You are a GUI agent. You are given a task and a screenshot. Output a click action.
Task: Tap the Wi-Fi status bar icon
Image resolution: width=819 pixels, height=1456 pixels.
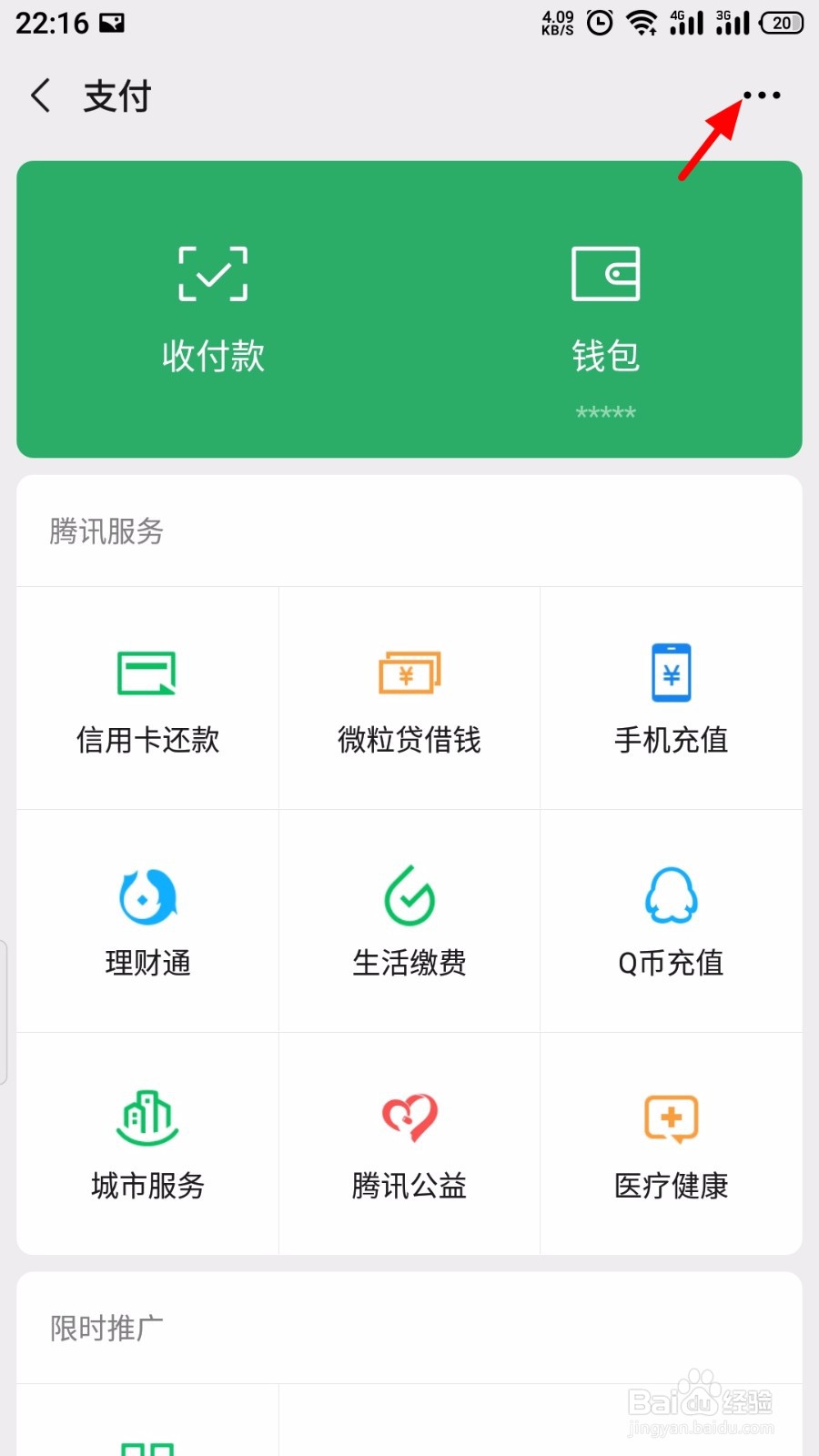click(x=643, y=23)
